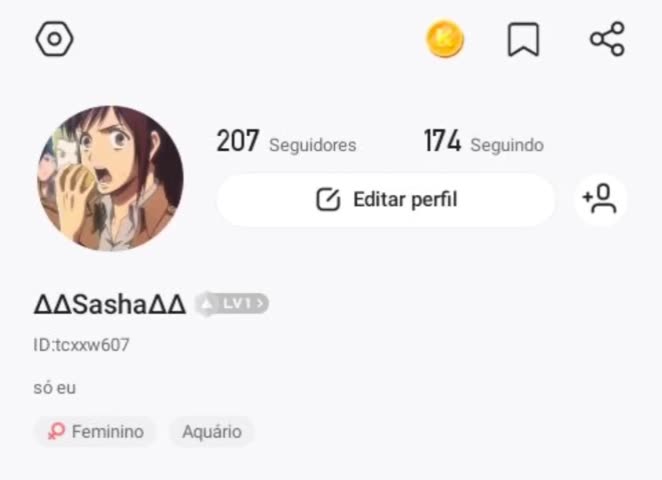The image size is (662, 480).
Task: Open settings via the hexagon icon
Action: click(x=54, y=39)
